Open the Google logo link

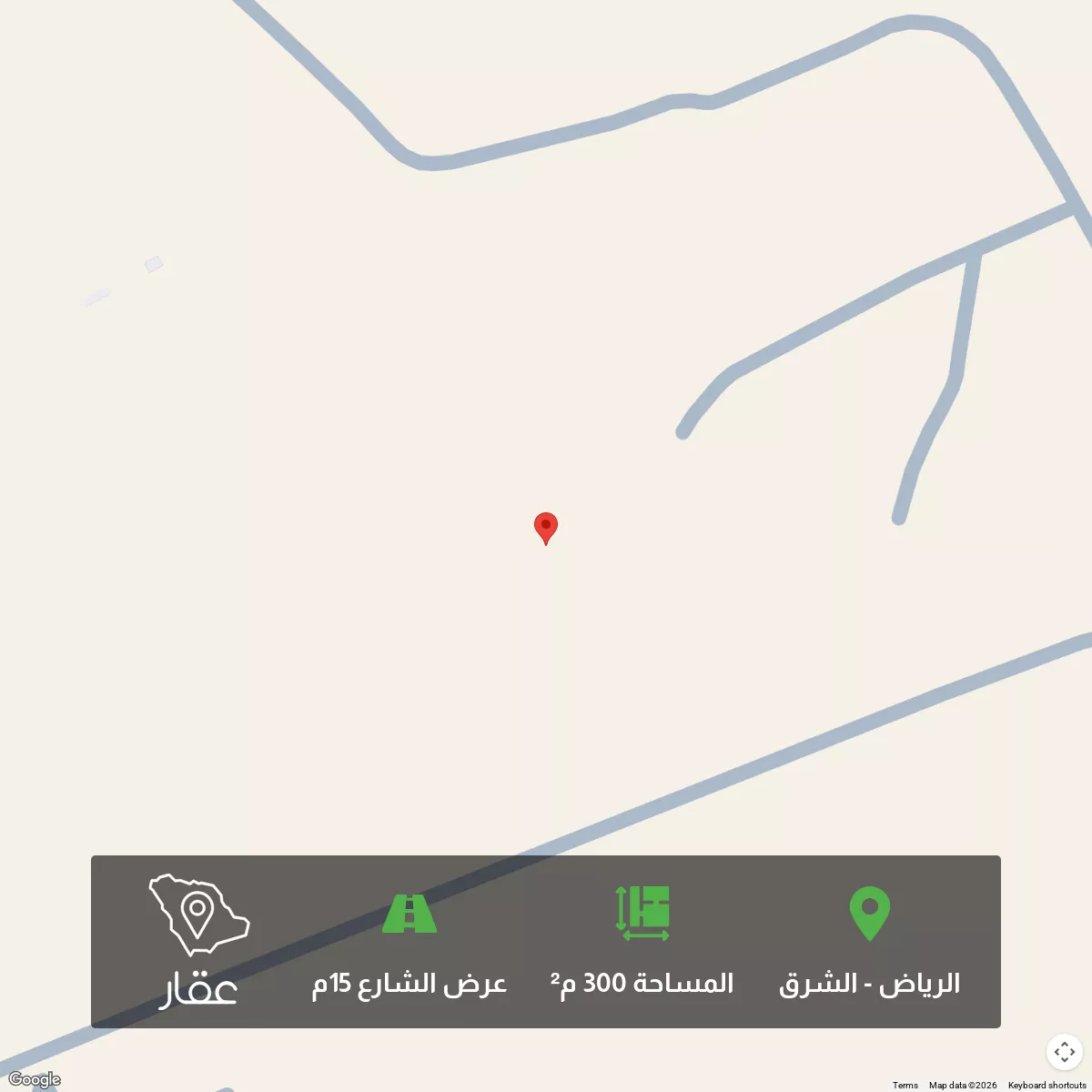(x=34, y=1080)
